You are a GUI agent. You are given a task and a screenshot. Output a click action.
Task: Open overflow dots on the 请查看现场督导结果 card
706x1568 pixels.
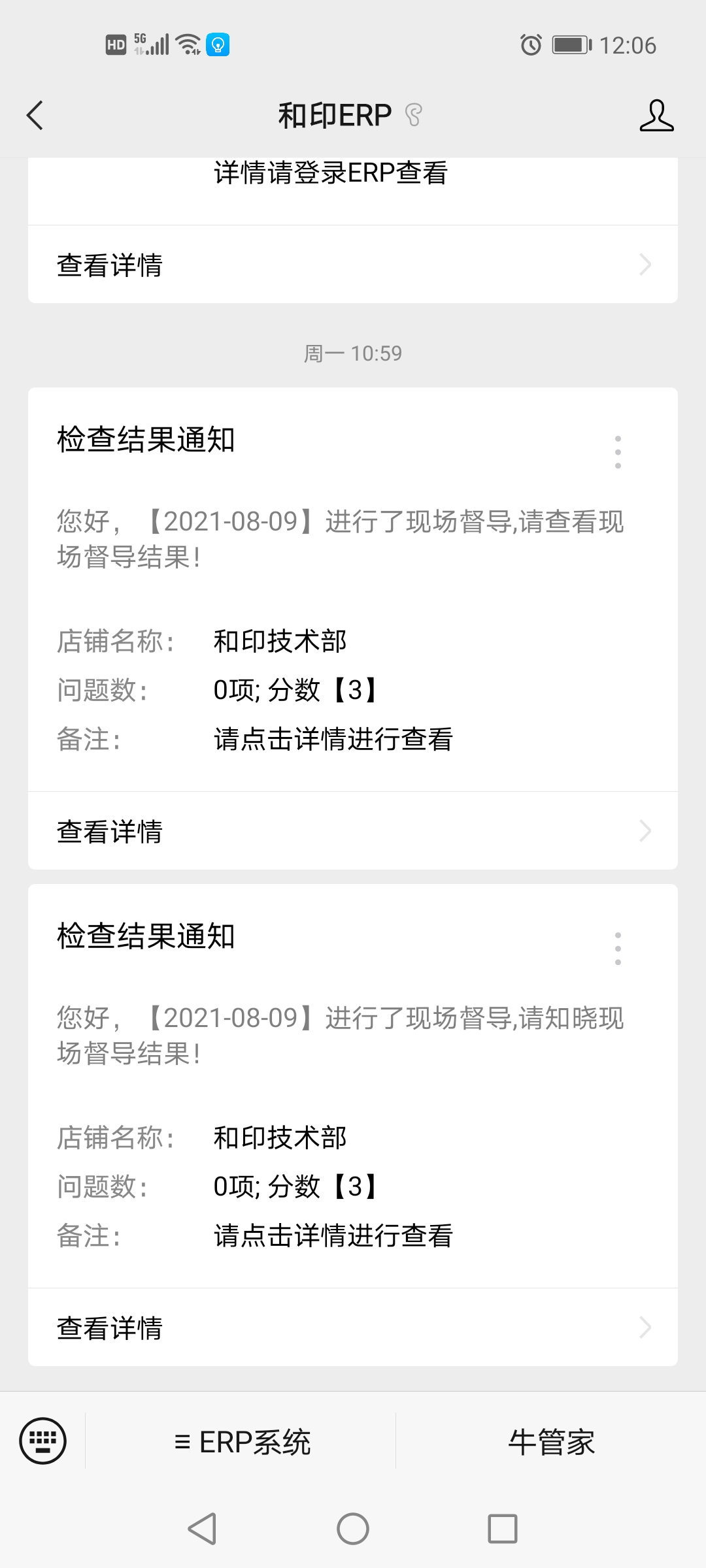pyautogui.click(x=618, y=451)
